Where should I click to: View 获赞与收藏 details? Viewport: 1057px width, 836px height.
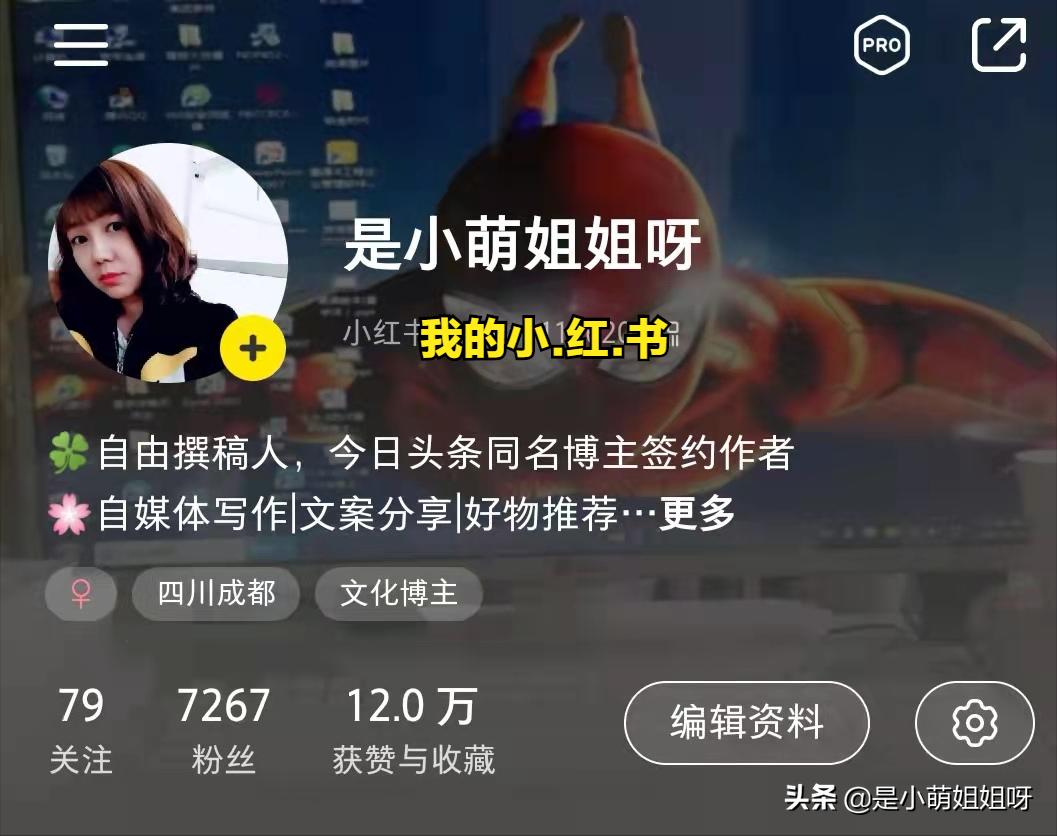coord(413,730)
